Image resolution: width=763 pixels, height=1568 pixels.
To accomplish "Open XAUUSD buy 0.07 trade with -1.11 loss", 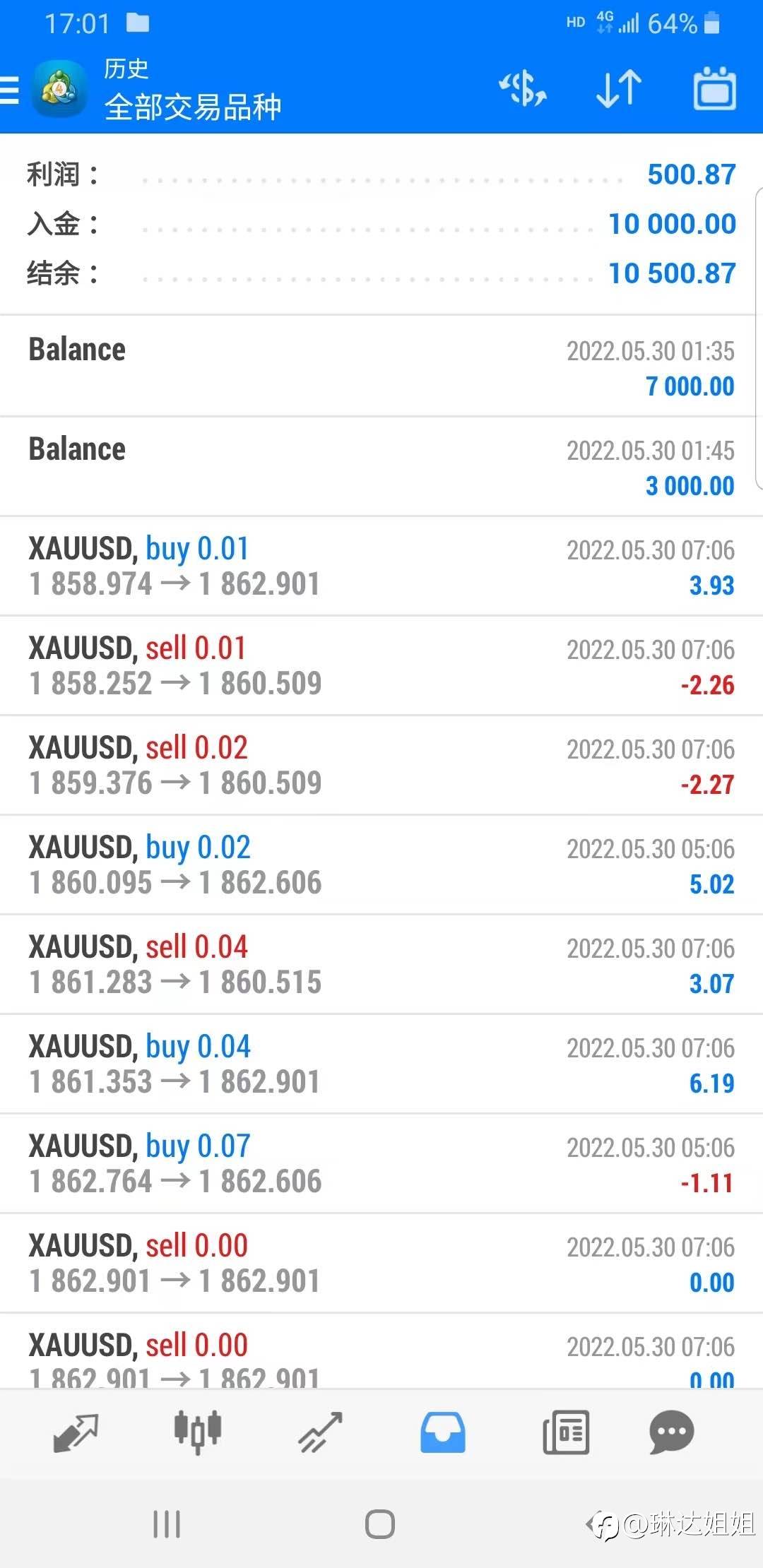I will coord(381,1164).
